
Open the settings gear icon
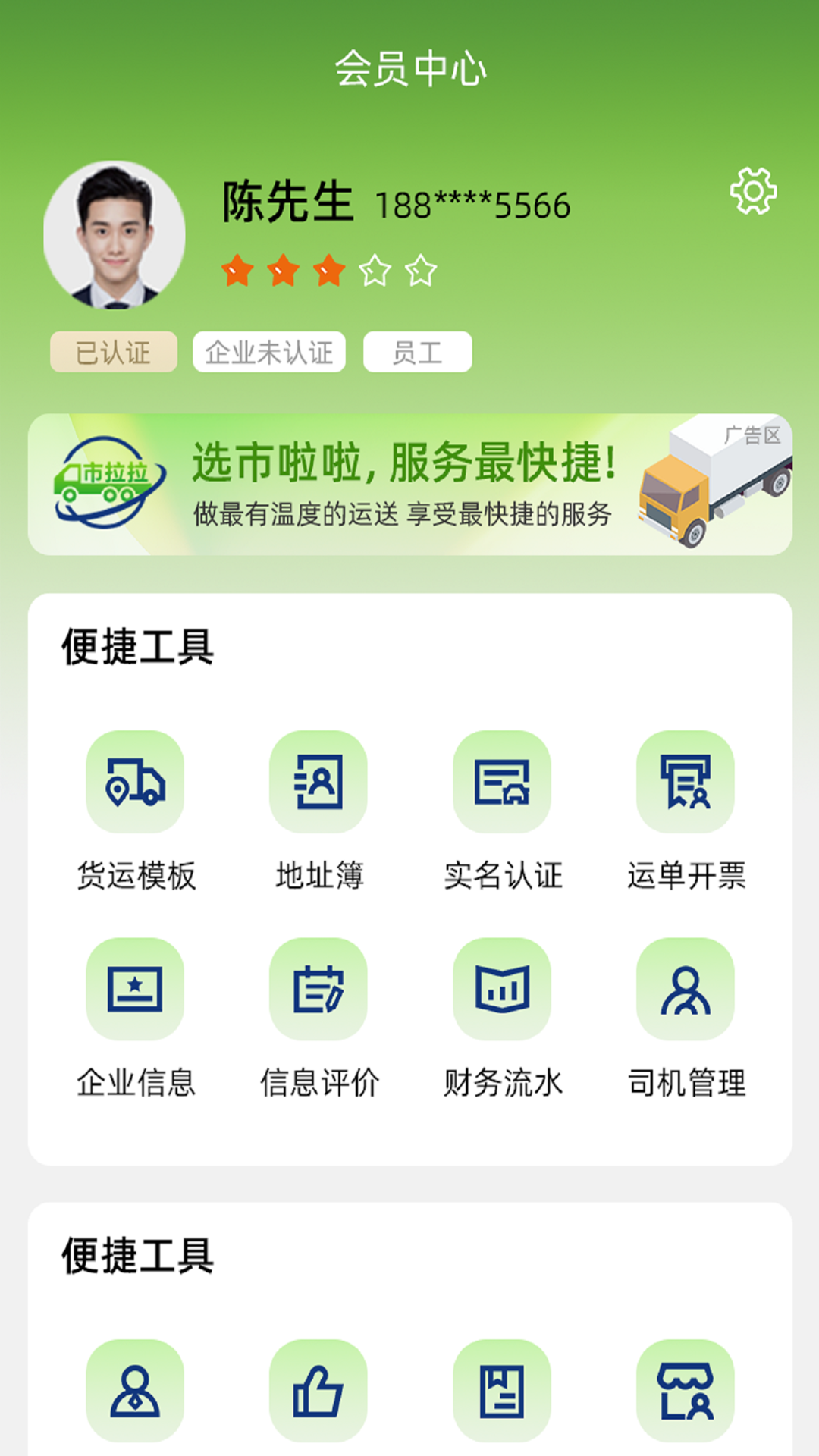(753, 192)
